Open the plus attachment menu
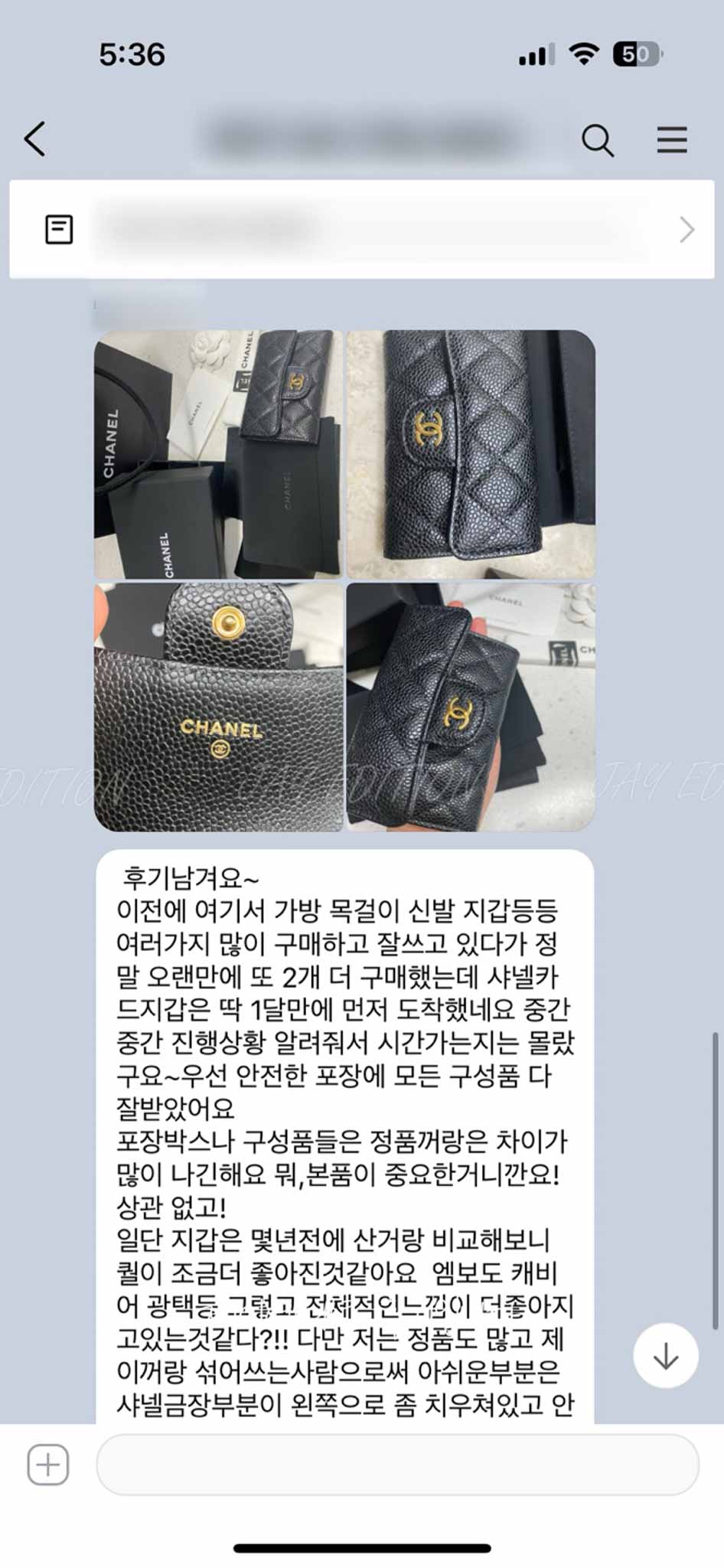 tap(48, 1465)
